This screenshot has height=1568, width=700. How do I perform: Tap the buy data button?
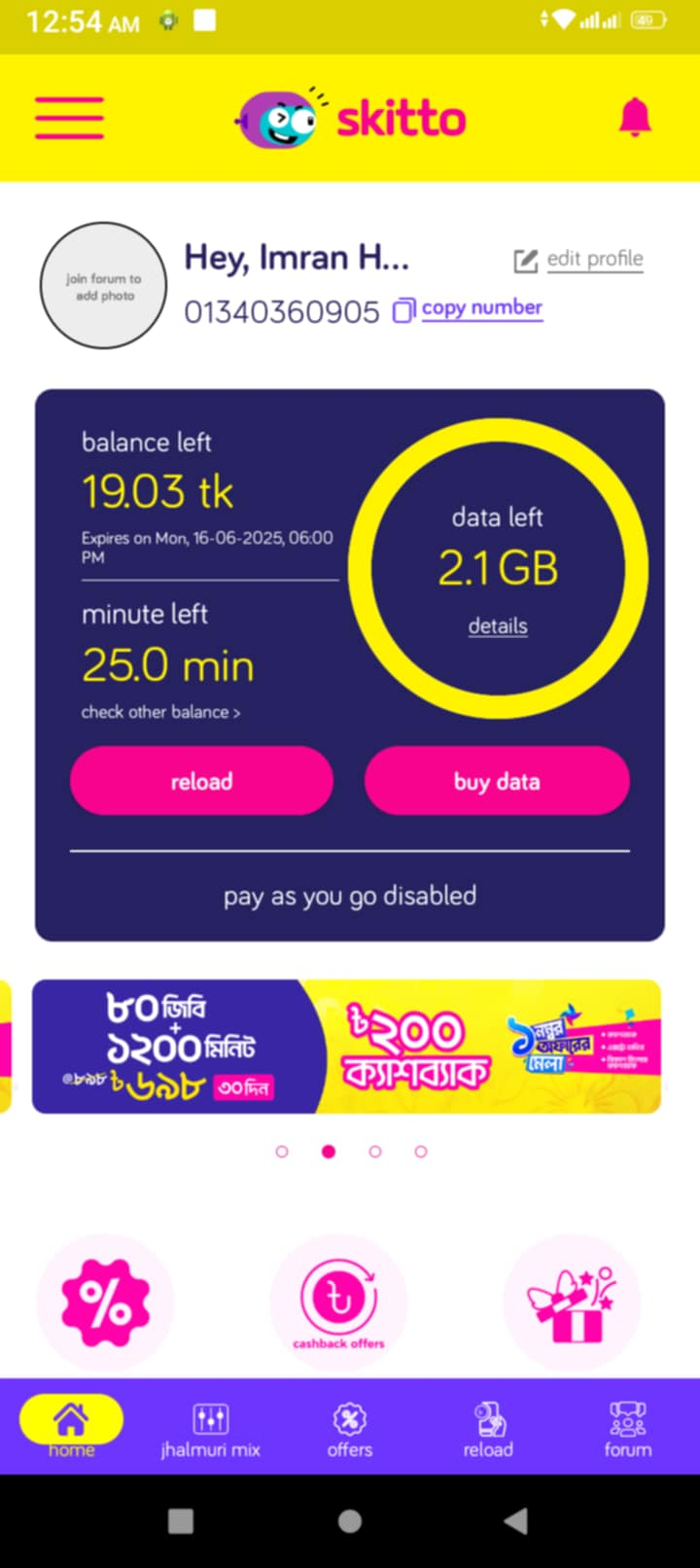click(x=497, y=781)
